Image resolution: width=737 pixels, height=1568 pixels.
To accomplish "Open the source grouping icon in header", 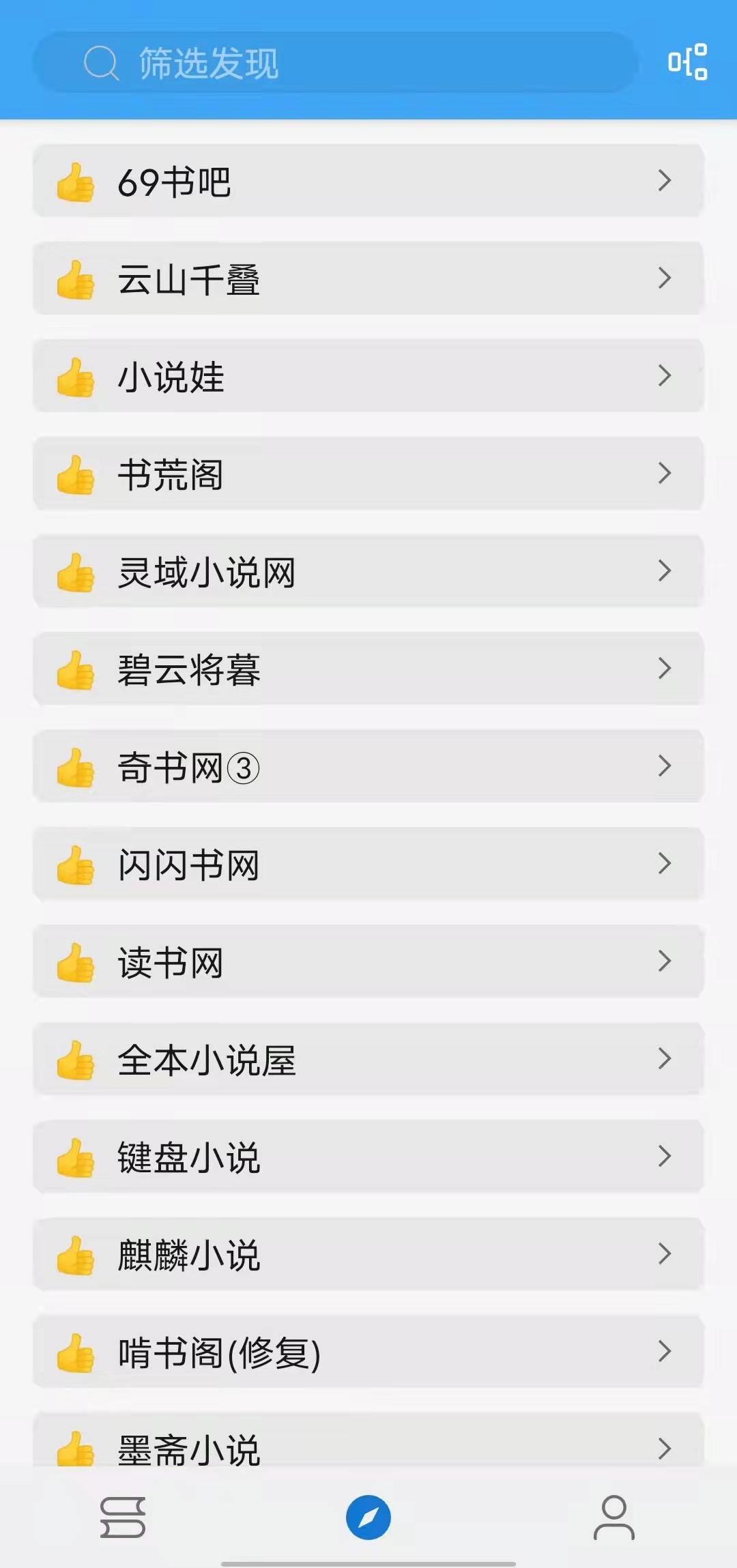I will pos(687,63).
